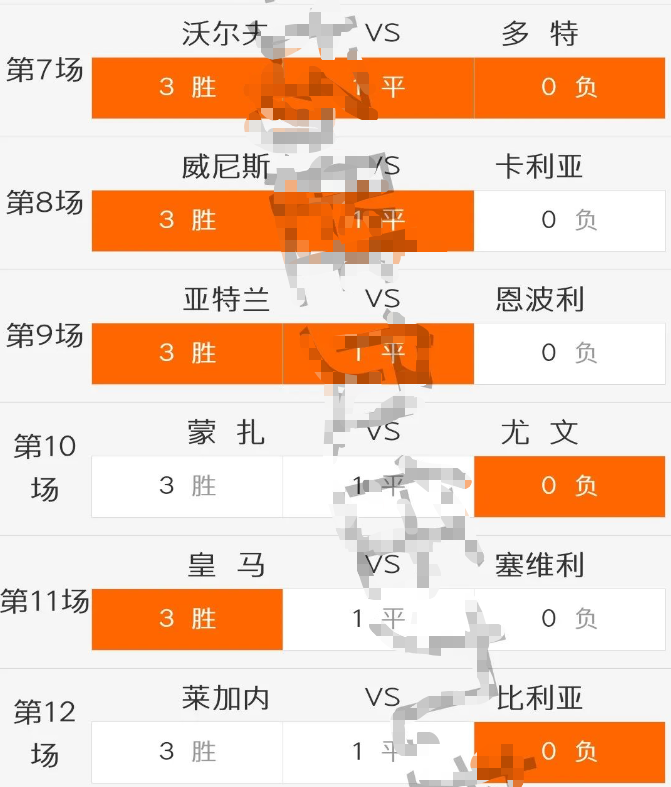This screenshot has width=671, height=787.
Task: Toggle 1 平 in the 第7场 match
Action: (378, 88)
